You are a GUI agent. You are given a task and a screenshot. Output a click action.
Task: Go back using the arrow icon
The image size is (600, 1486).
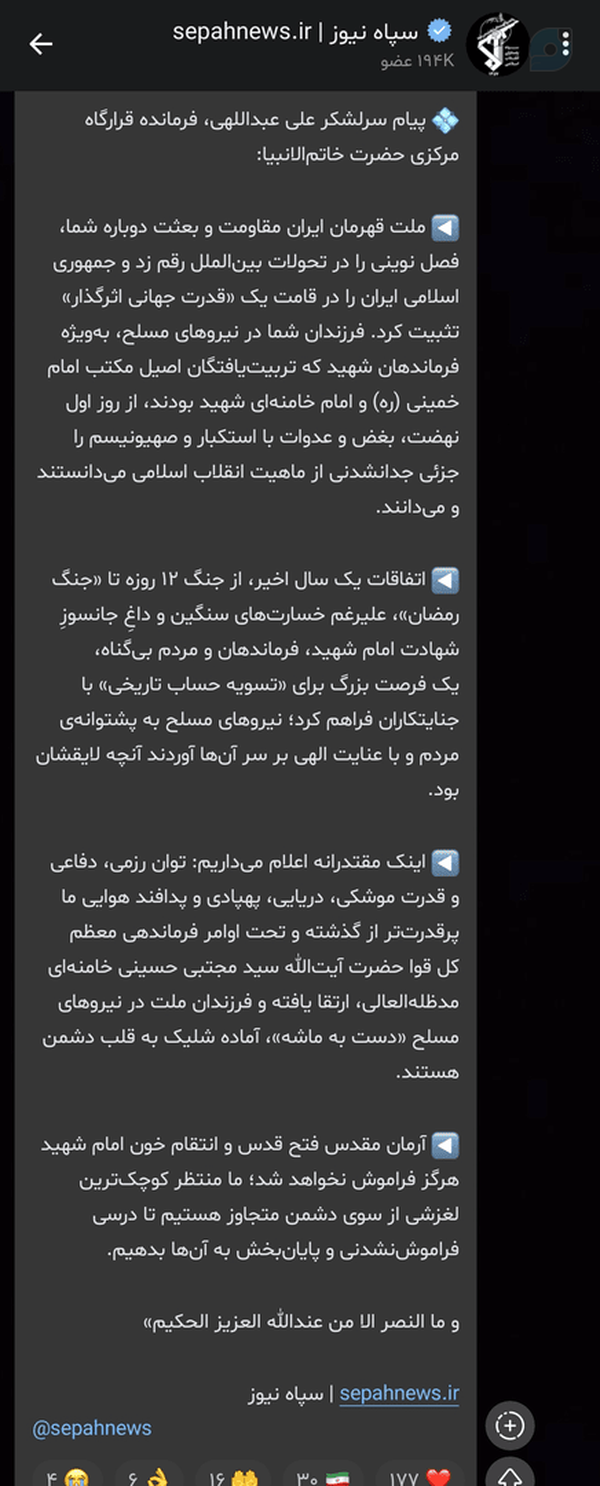click(40, 44)
